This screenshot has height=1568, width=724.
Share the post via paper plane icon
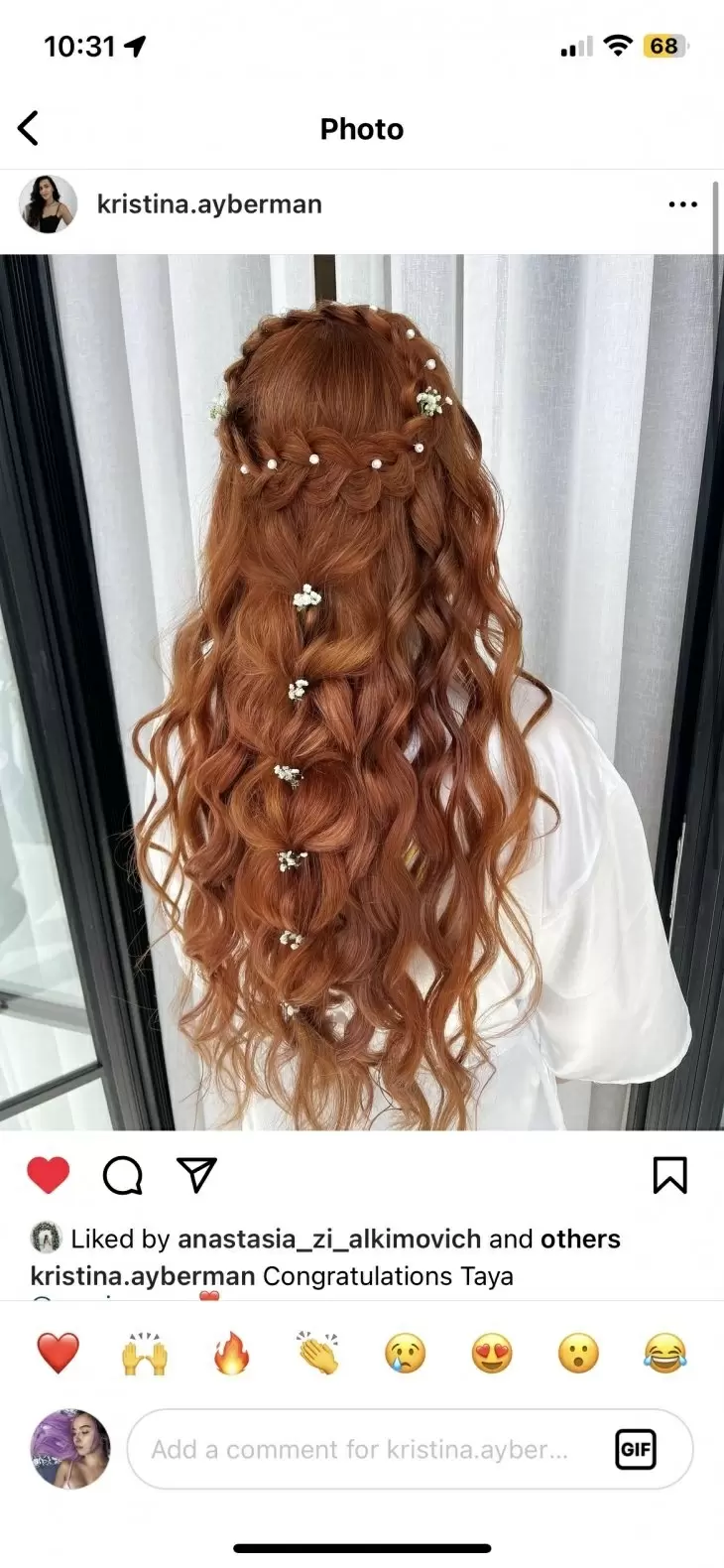[x=196, y=1175]
